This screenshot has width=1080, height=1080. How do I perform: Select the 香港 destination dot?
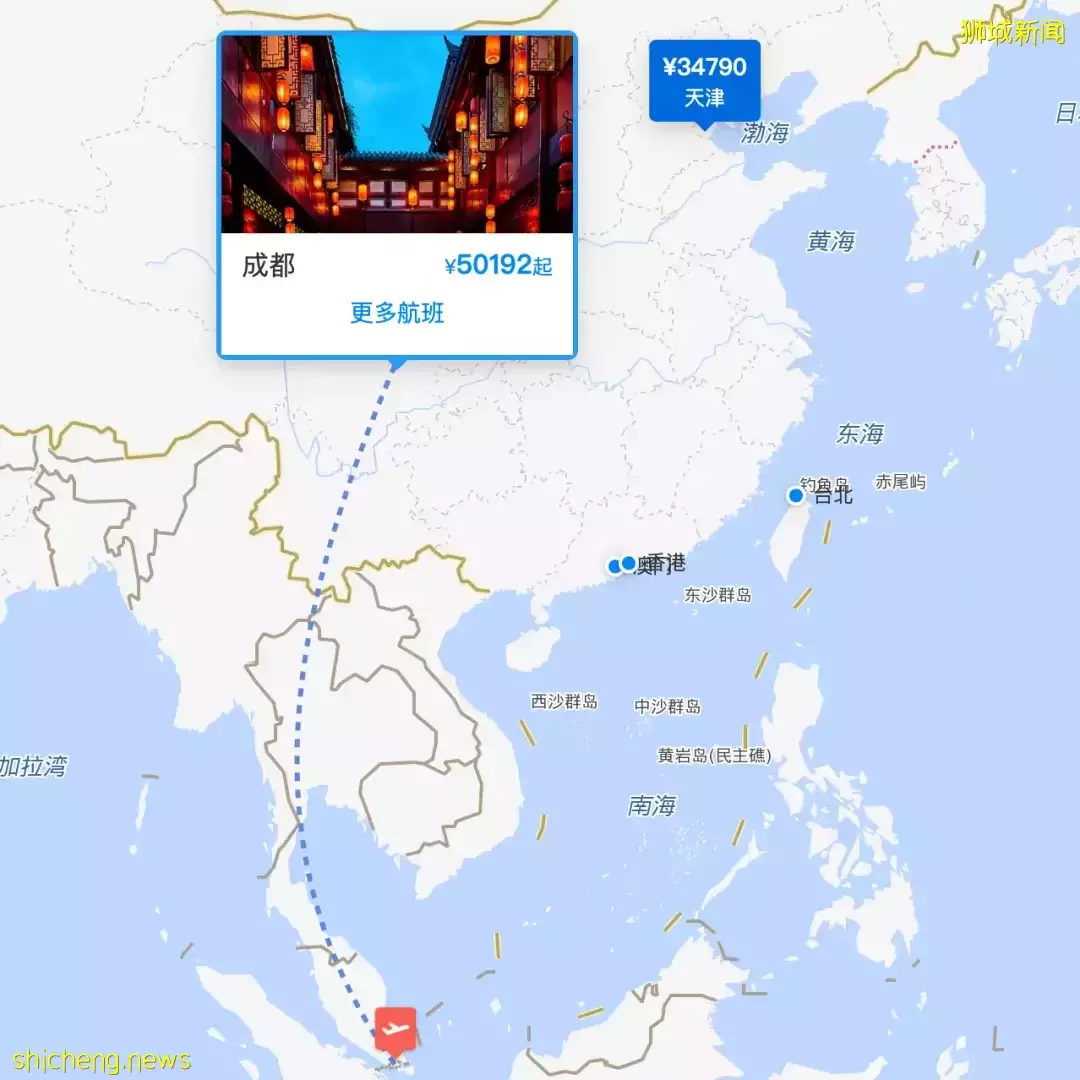[629, 564]
